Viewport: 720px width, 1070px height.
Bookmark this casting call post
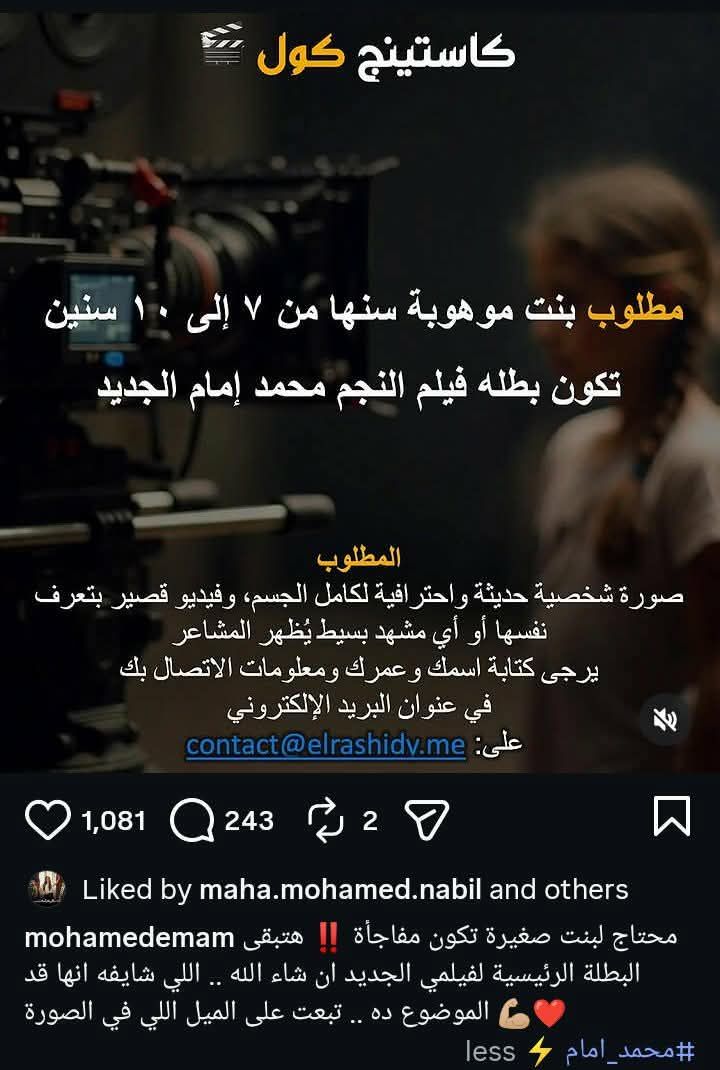(671, 816)
